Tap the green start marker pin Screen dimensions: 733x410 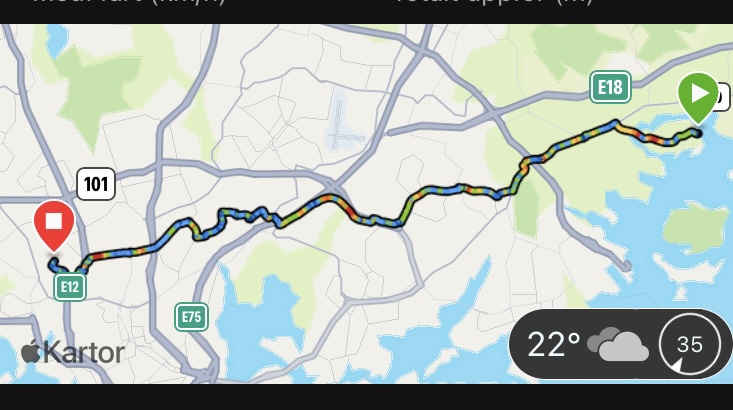697,95
